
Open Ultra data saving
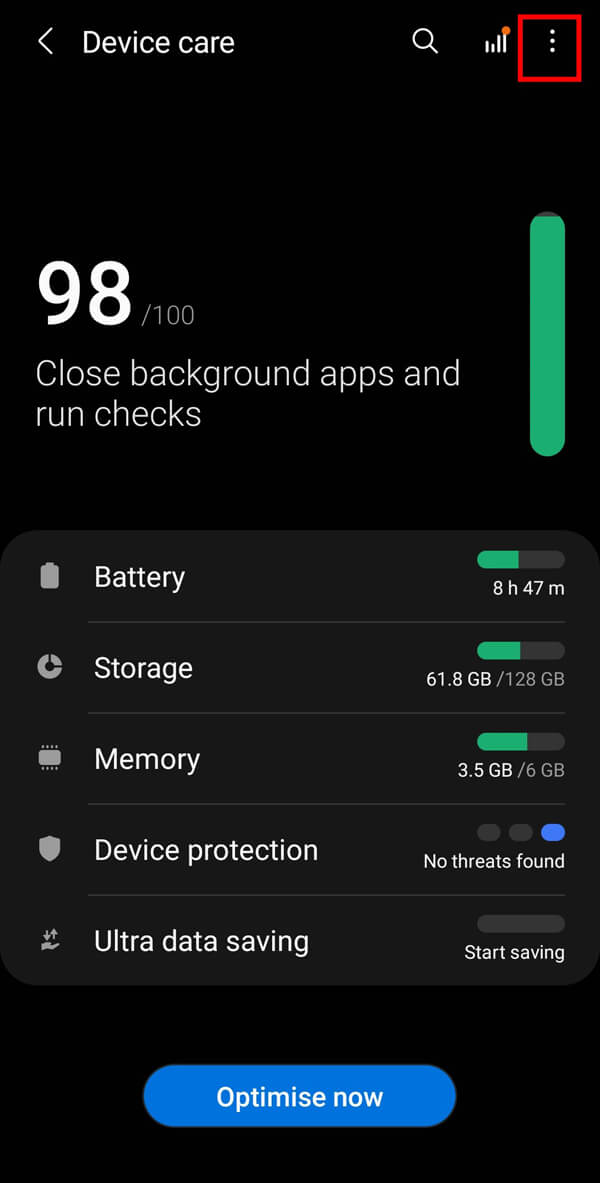pos(300,941)
